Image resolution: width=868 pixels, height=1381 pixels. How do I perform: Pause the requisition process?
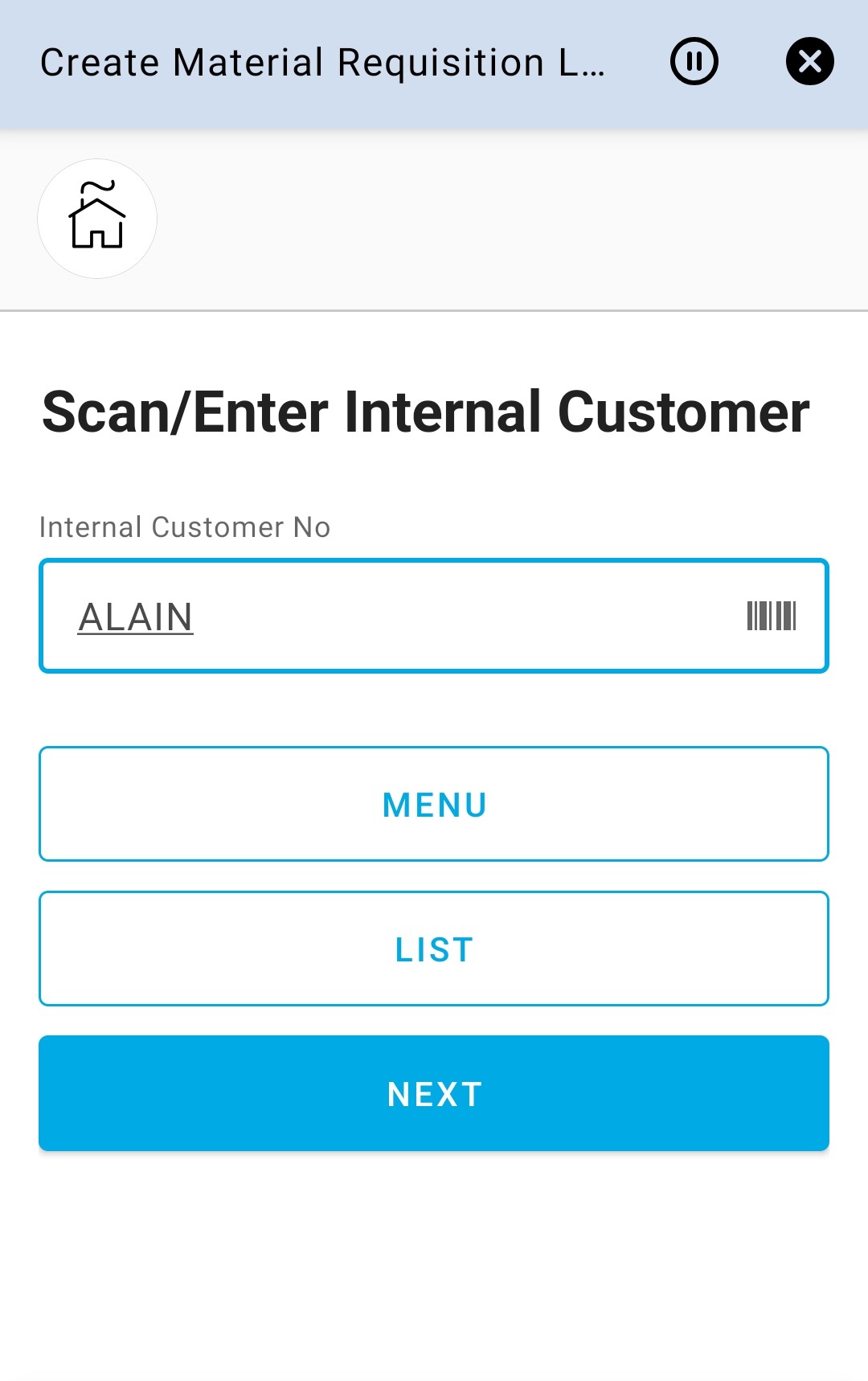[694, 61]
